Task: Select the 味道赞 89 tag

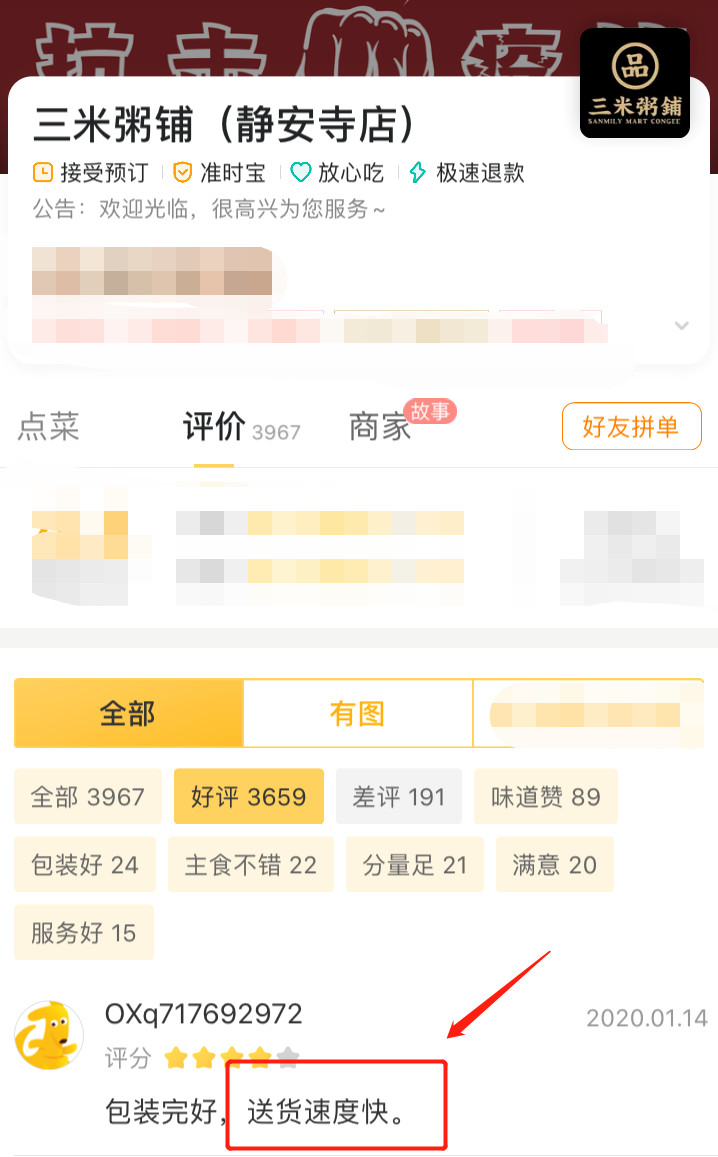Action: pyautogui.click(x=545, y=797)
